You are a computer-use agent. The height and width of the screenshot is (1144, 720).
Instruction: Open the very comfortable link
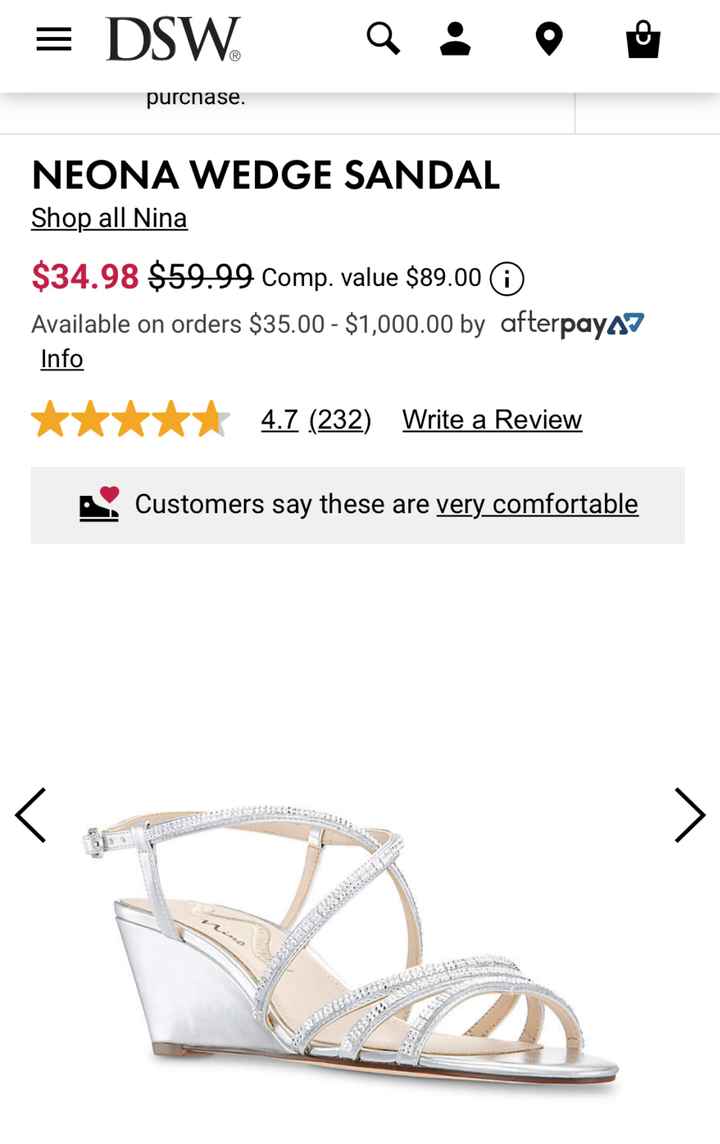coord(537,504)
